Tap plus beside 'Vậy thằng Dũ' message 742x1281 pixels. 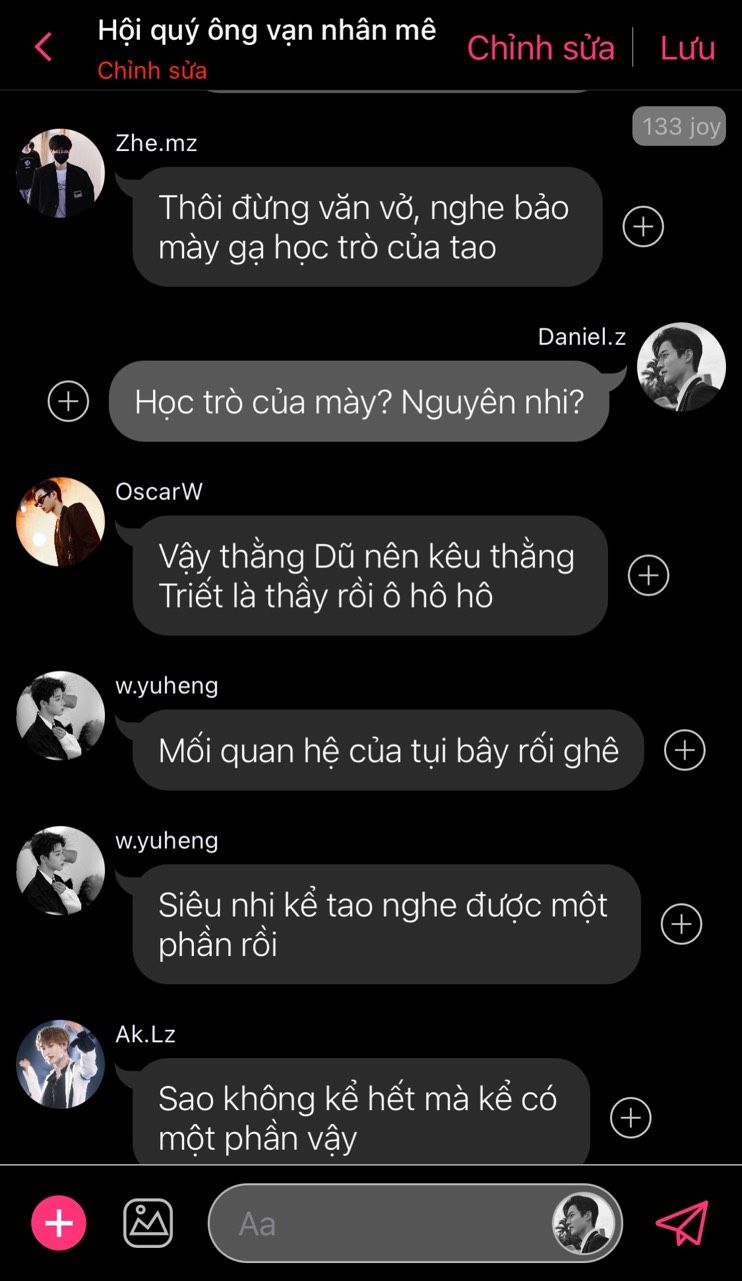(648, 575)
